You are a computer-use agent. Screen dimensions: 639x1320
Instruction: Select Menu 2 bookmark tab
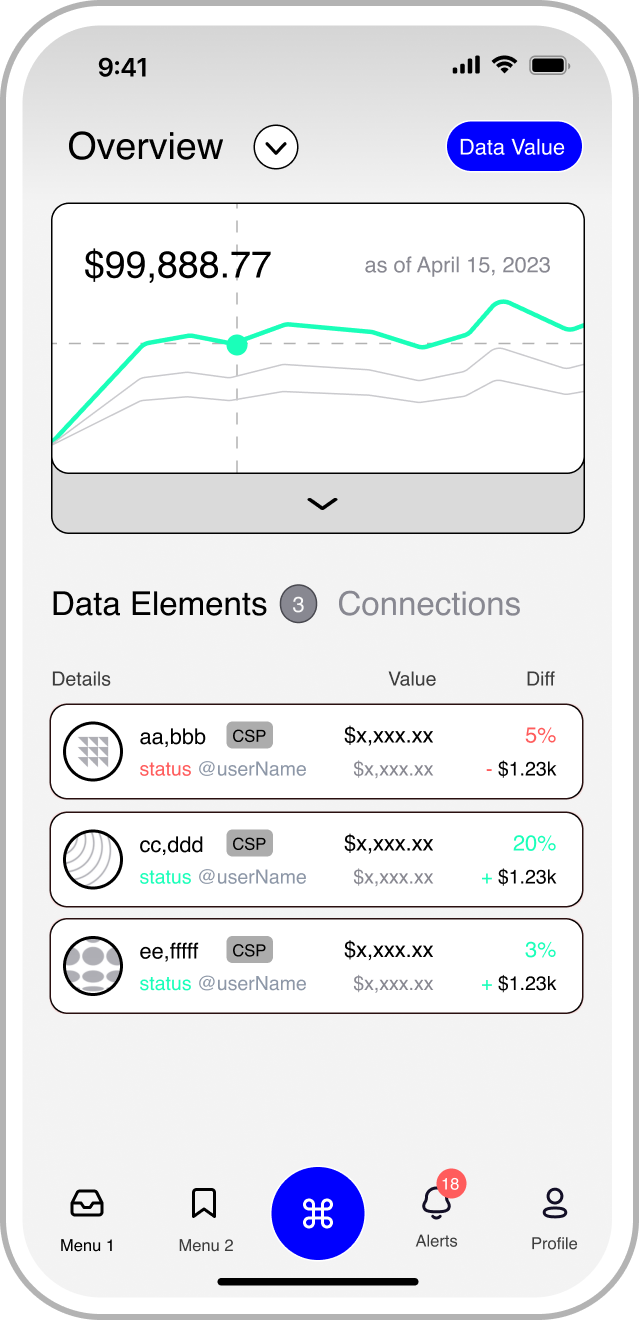click(x=205, y=1218)
